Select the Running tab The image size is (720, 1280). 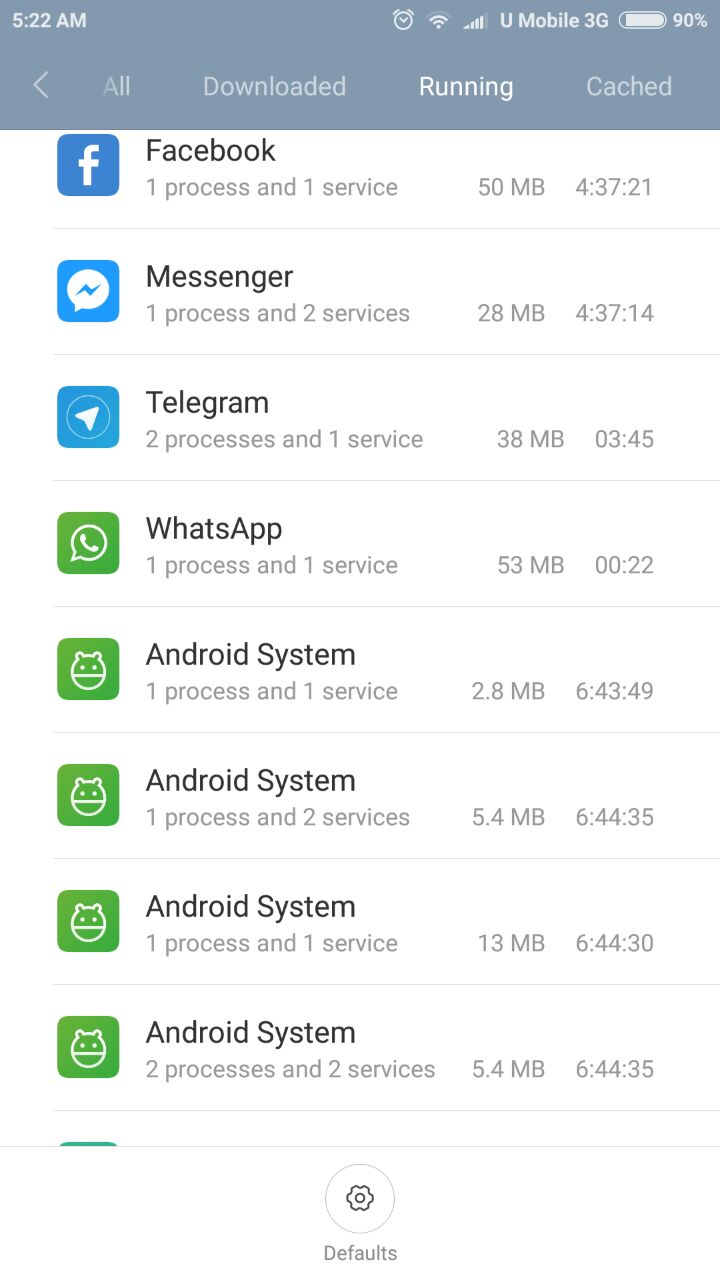tap(466, 87)
